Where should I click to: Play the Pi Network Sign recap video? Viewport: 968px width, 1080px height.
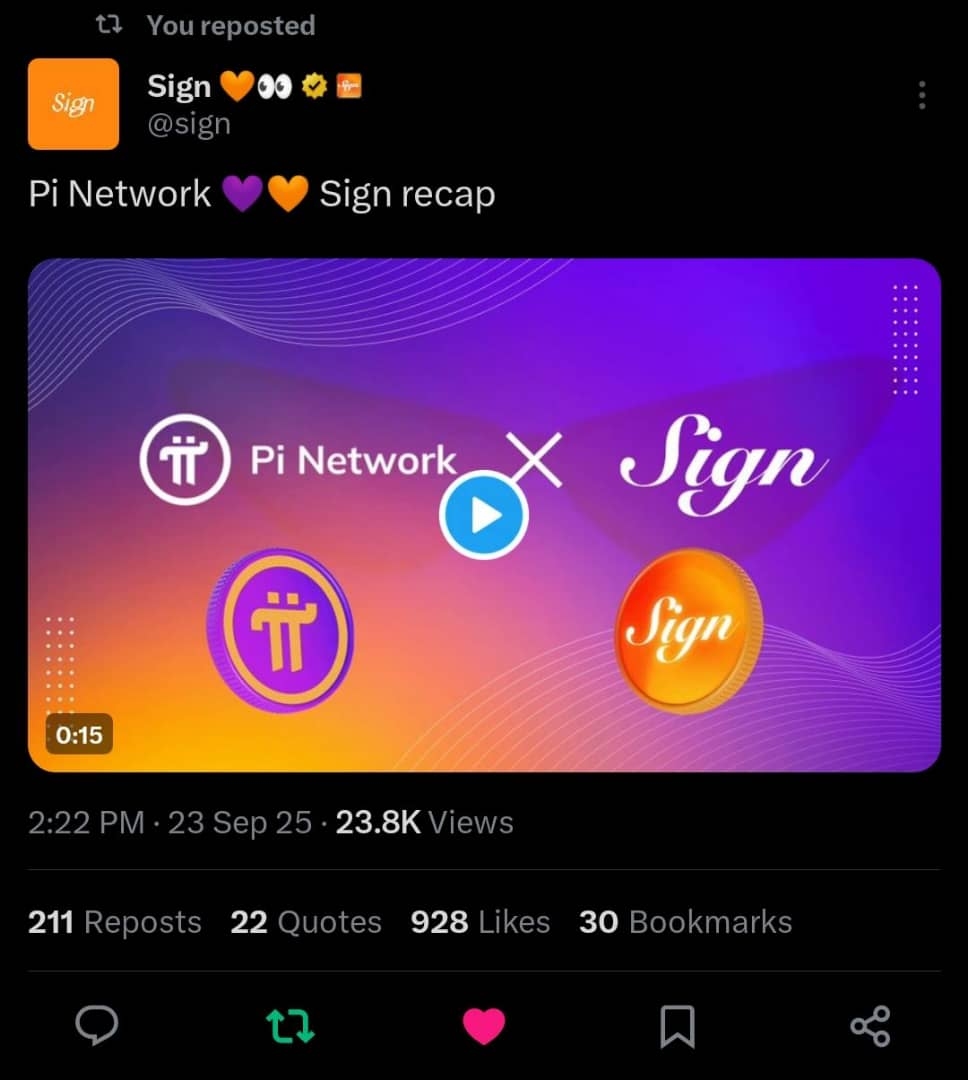[485, 516]
